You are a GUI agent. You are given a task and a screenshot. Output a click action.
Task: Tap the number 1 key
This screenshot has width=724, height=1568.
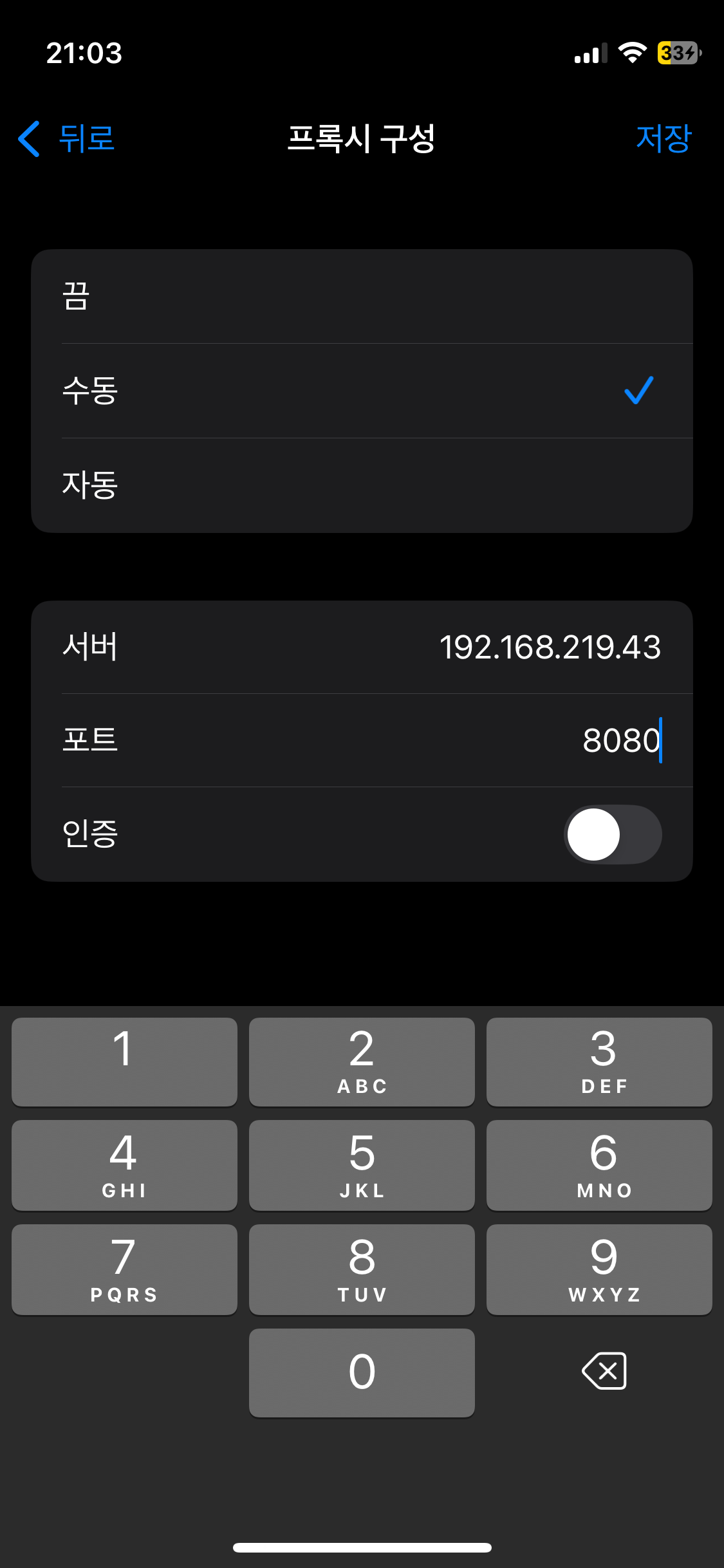[x=124, y=1062]
